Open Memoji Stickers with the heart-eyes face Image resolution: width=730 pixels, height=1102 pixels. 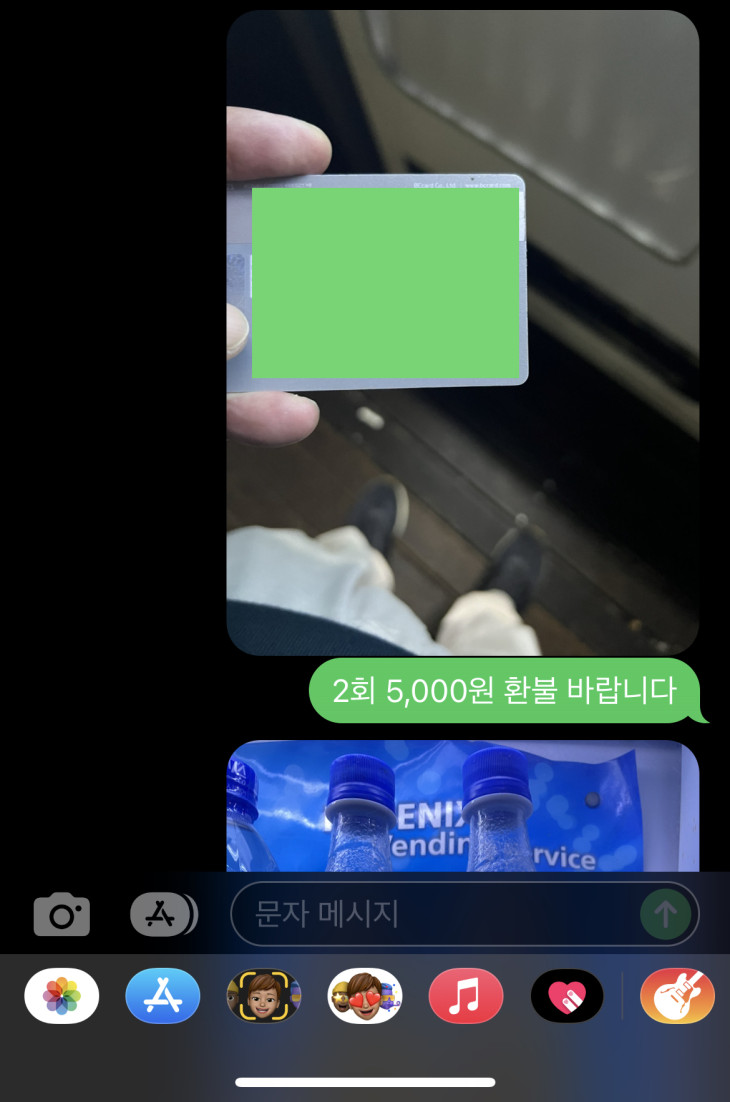[x=364, y=996]
